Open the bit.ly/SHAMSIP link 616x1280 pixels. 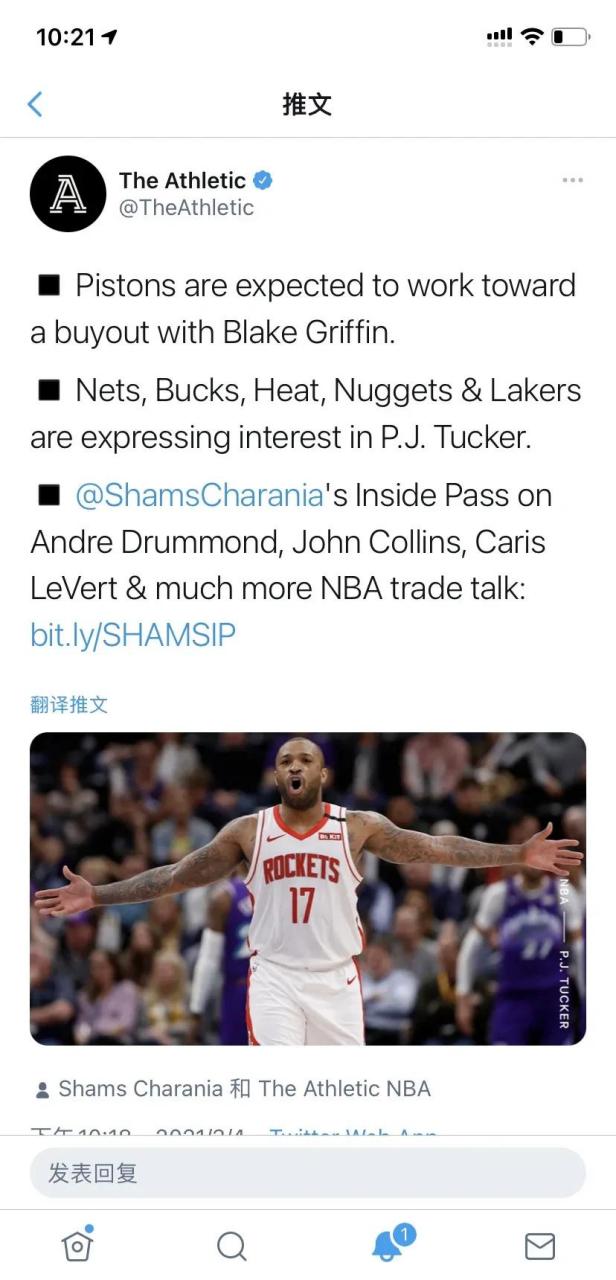coord(133,635)
